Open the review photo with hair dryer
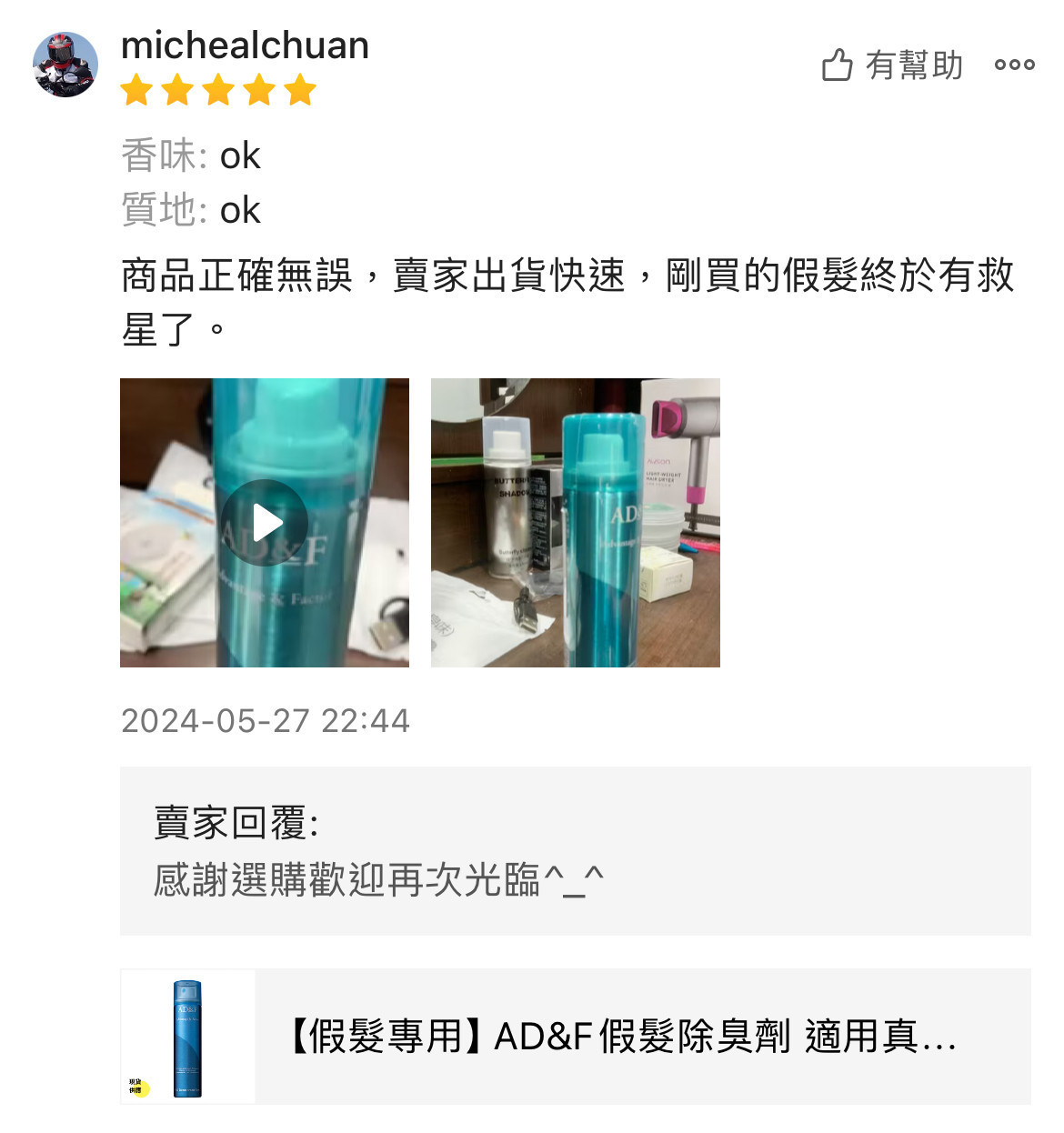The height and width of the screenshot is (1133, 1064). (x=575, y=523)
